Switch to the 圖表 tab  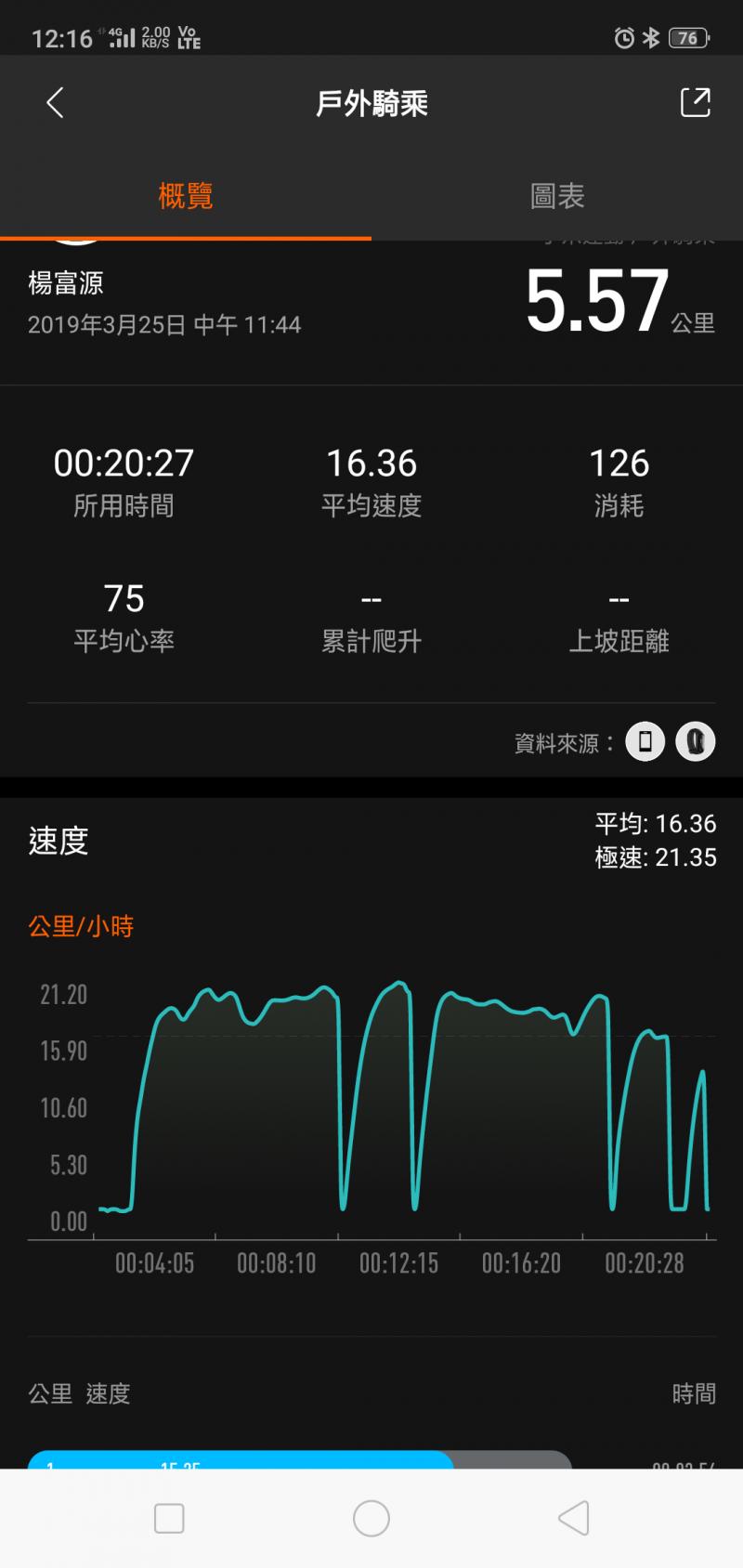pos(556,196)
